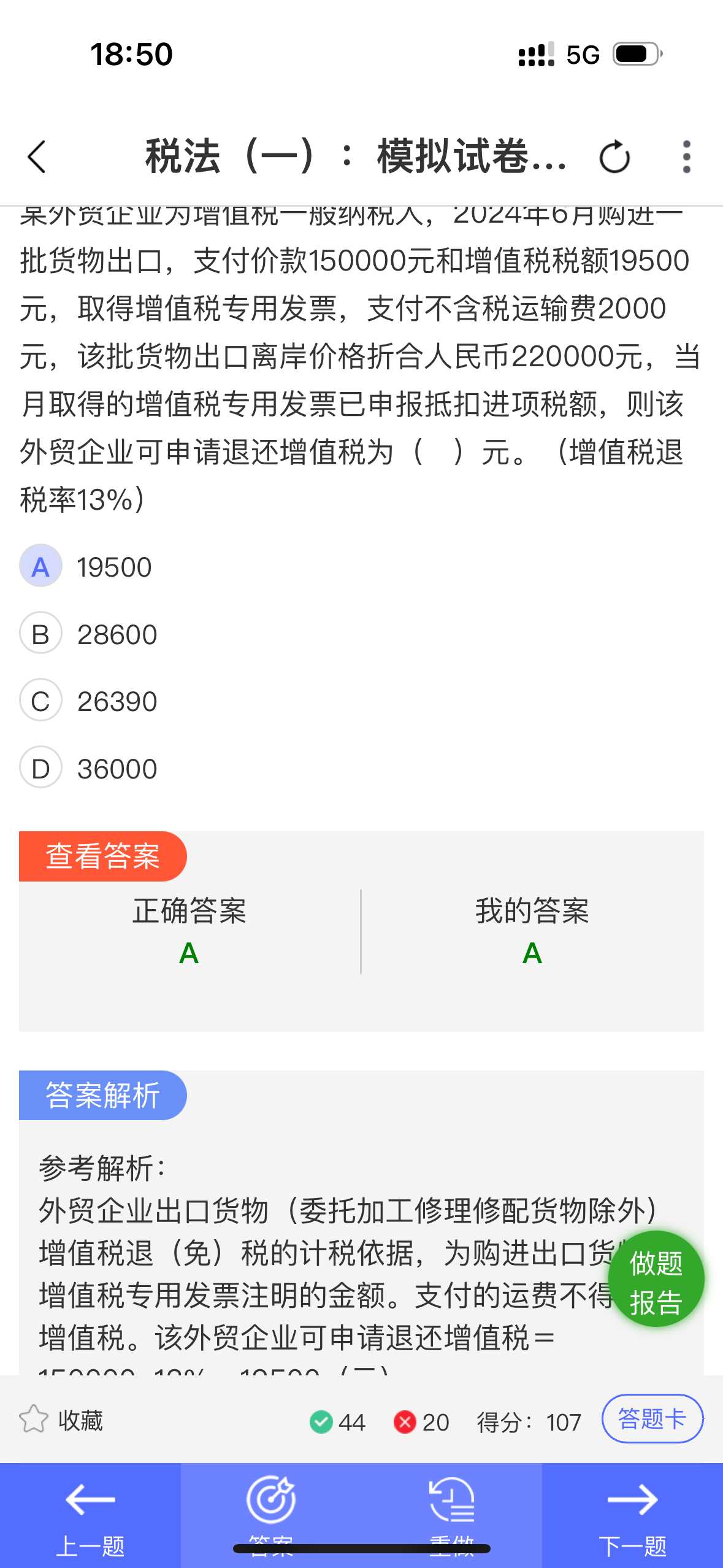
Task: Open the 答题卡 answer sheet
Action: 652,1418
